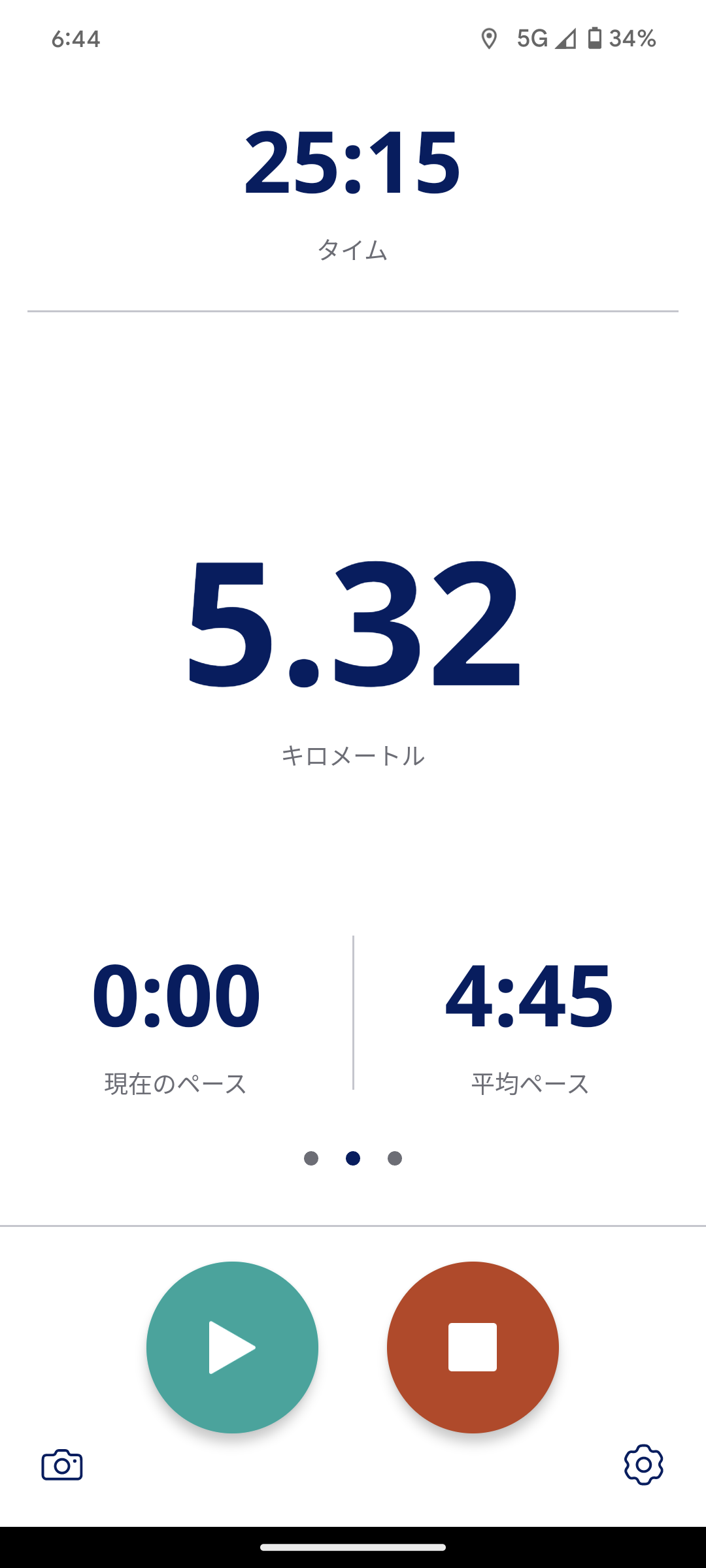Image resolution: width=706 pixels, height=1568 pixels.
Task: Go to the first page indicator dot
Action: coord(311,1158)
